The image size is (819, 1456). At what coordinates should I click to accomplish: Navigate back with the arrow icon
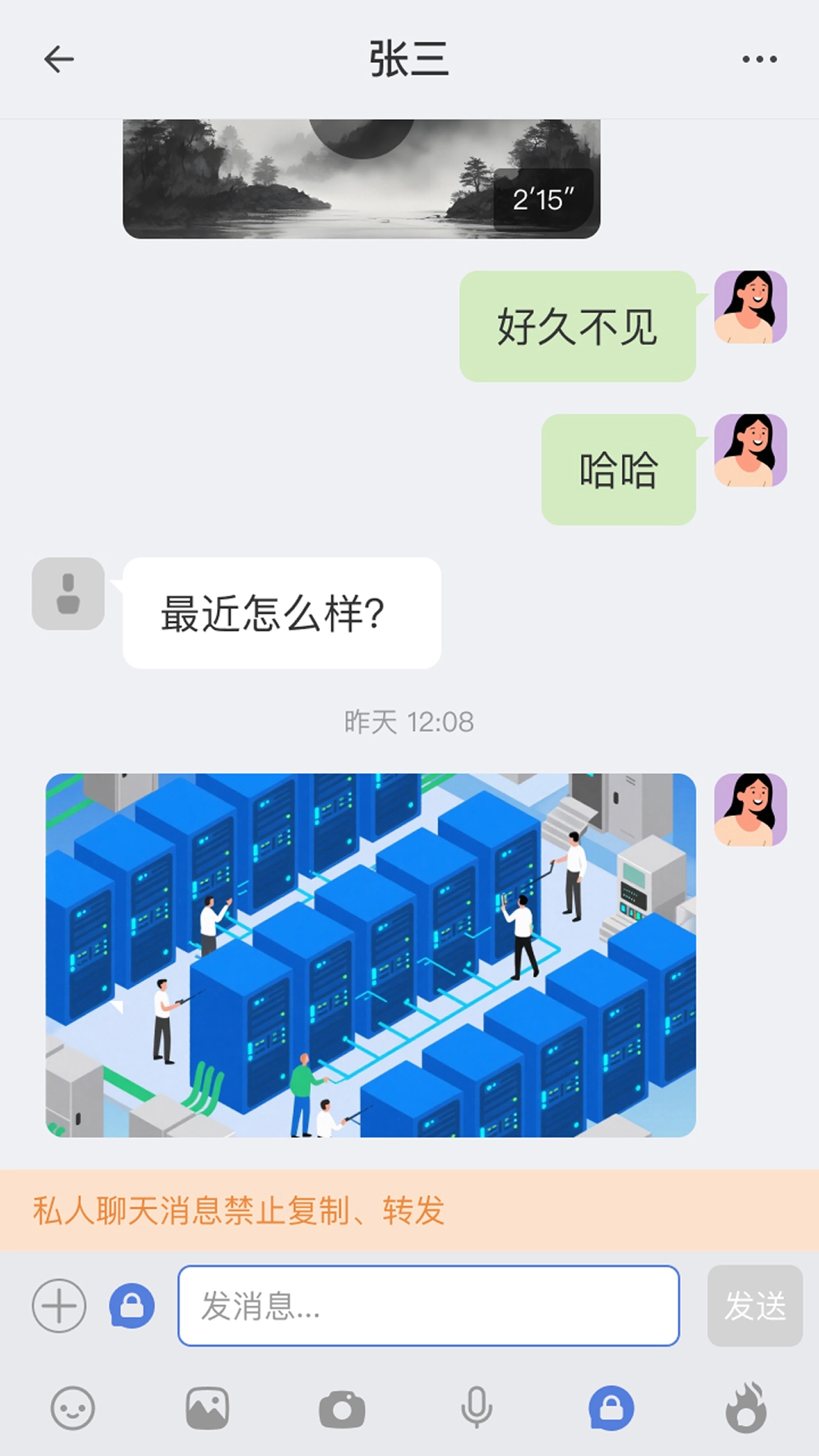58,59
